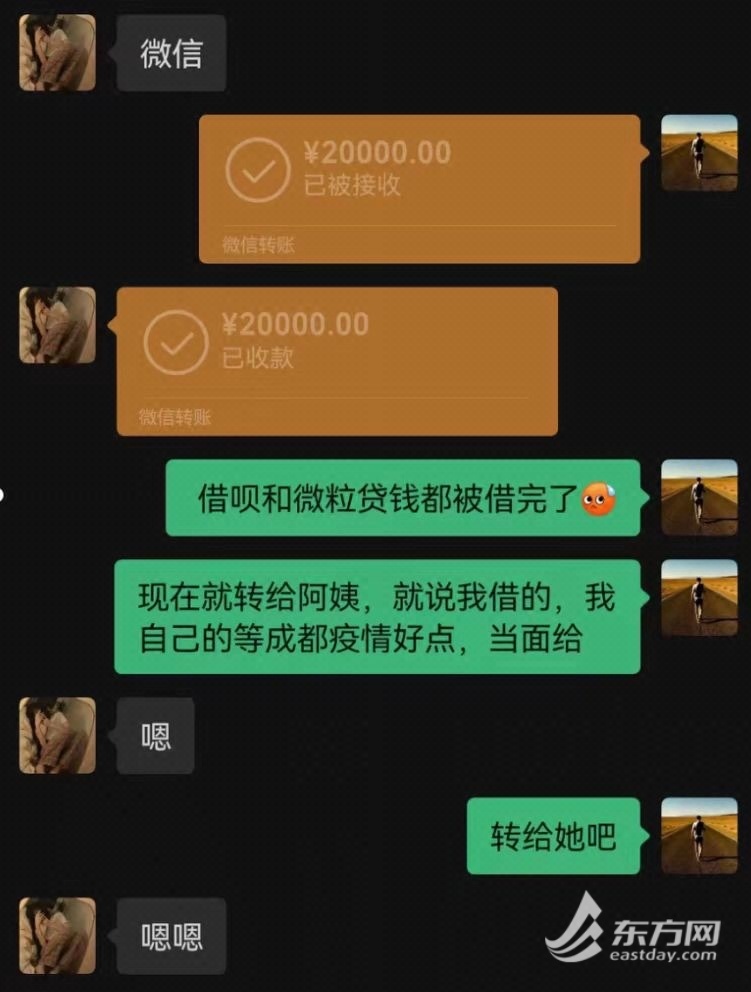This screenshot has width=751, height=992.
Task: Tap the avatar beside the 嗯嗯 reply
Action: coord(58,936)
